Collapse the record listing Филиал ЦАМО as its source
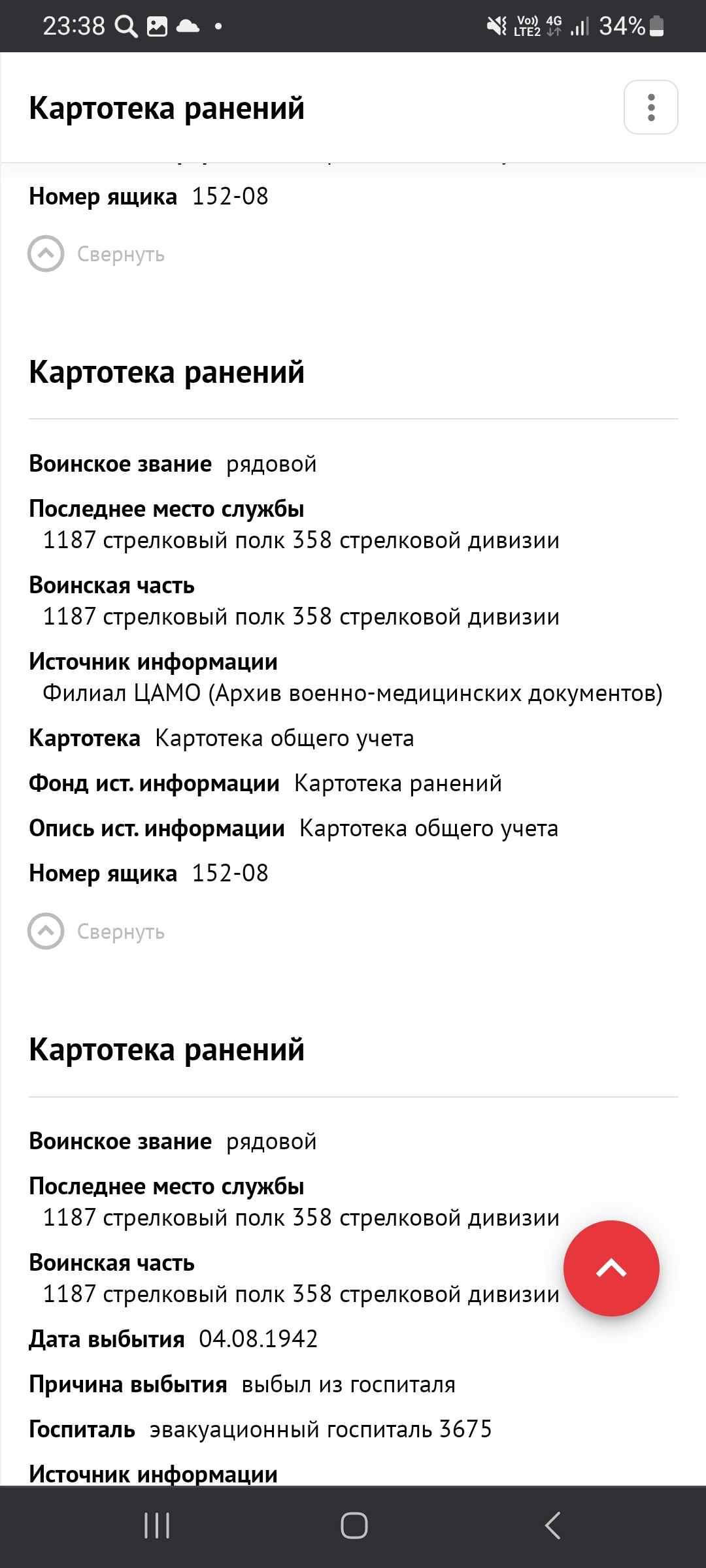 (x=96, y=931)
